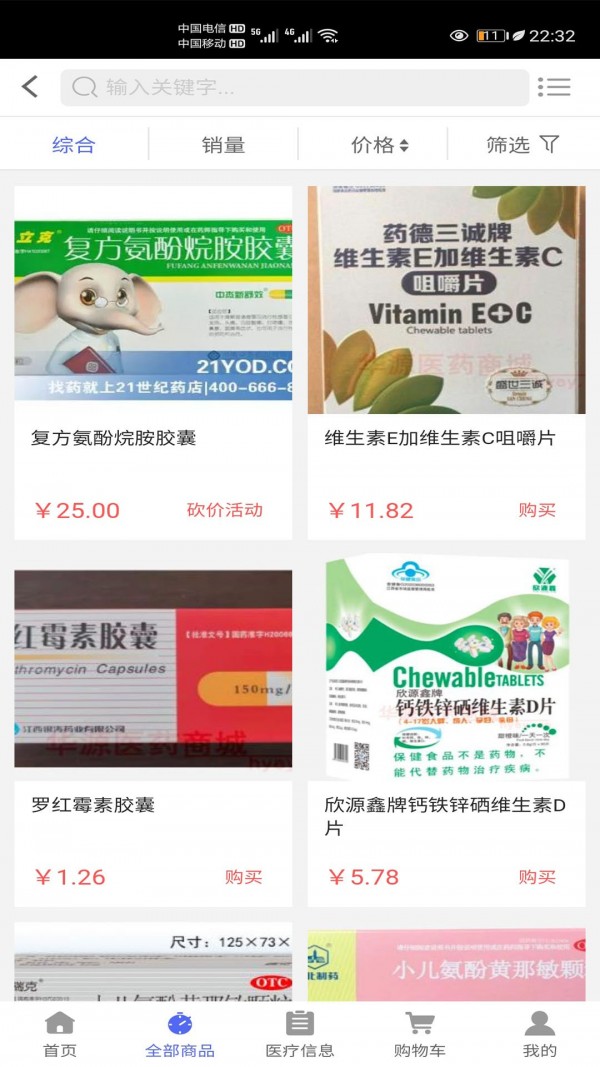Viewport: 600px width, 1067px height.
Task: Tap 购买 for 欣源鑫牌钙铁锌硒维生素D片
Action: [x=537, y=877]
